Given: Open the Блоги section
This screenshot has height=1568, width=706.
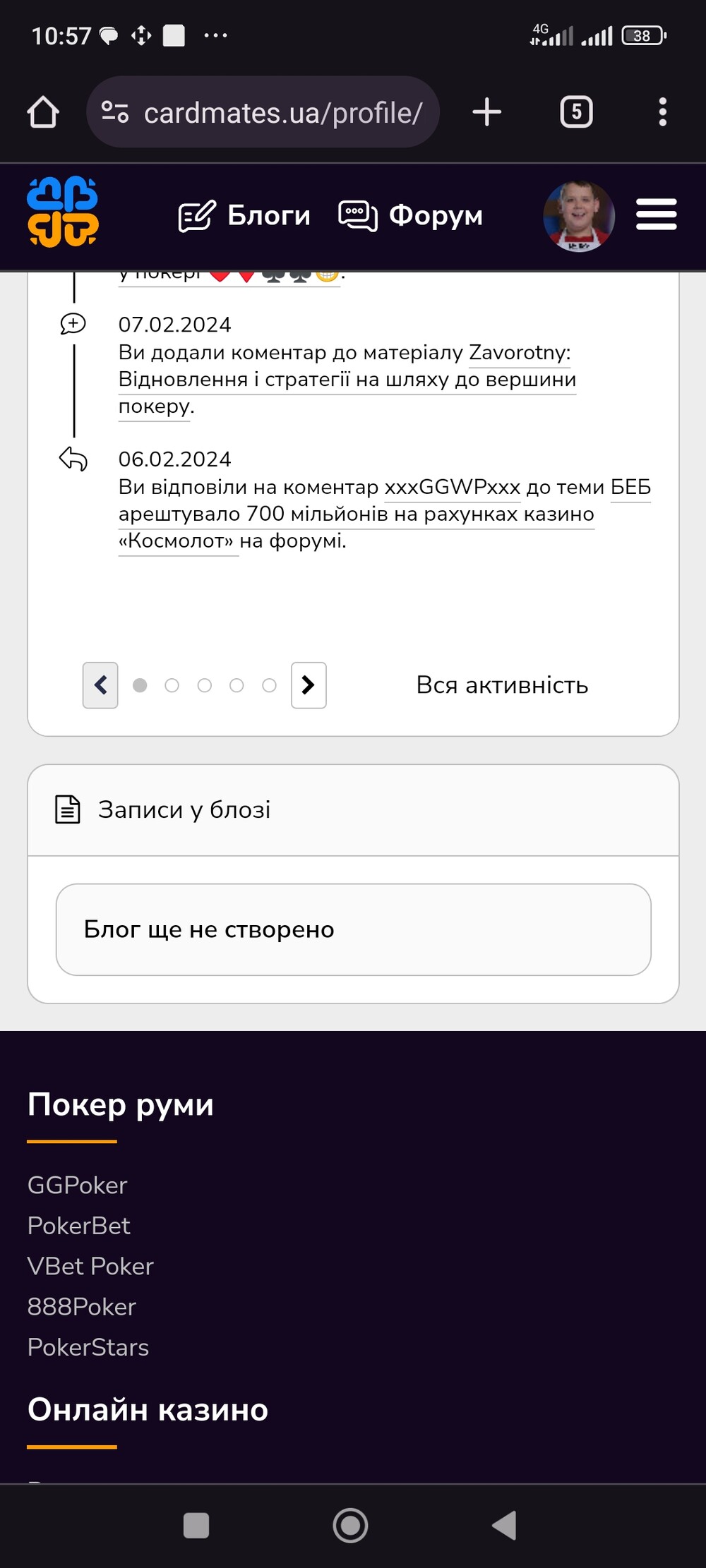Looking at the screenshot, I should [x=245, y=215].
